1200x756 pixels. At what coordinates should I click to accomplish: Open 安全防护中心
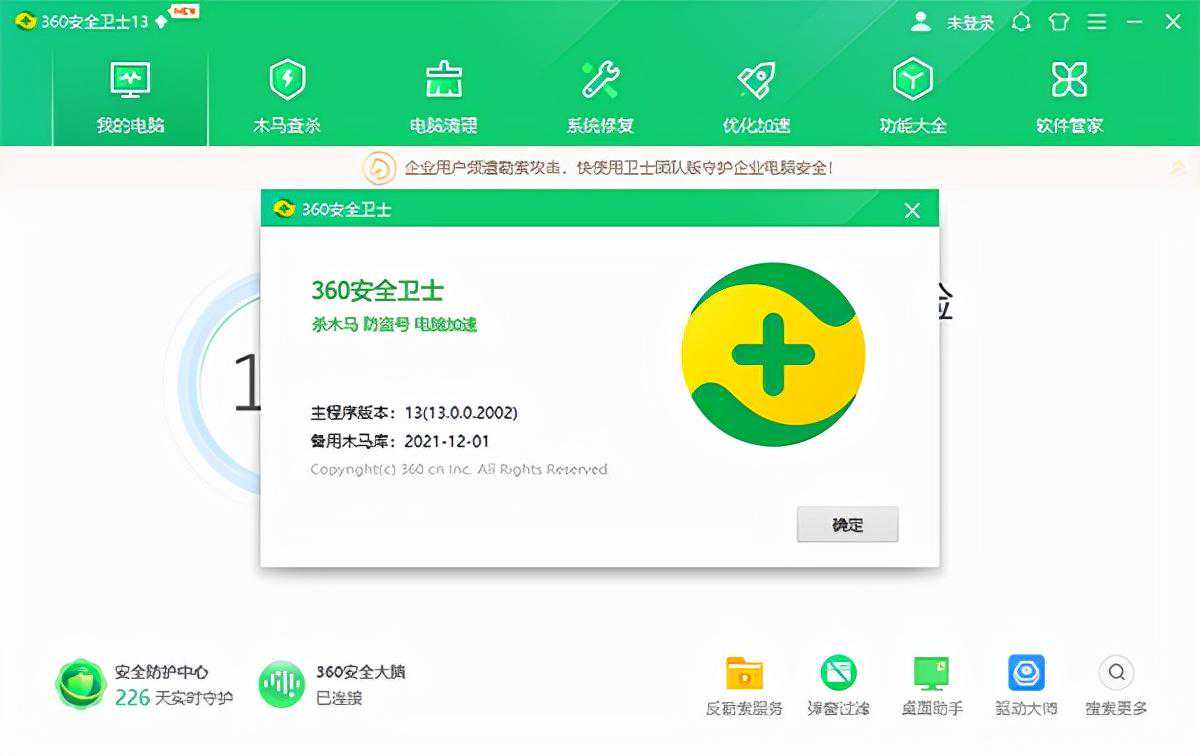(x=145, y=684)
